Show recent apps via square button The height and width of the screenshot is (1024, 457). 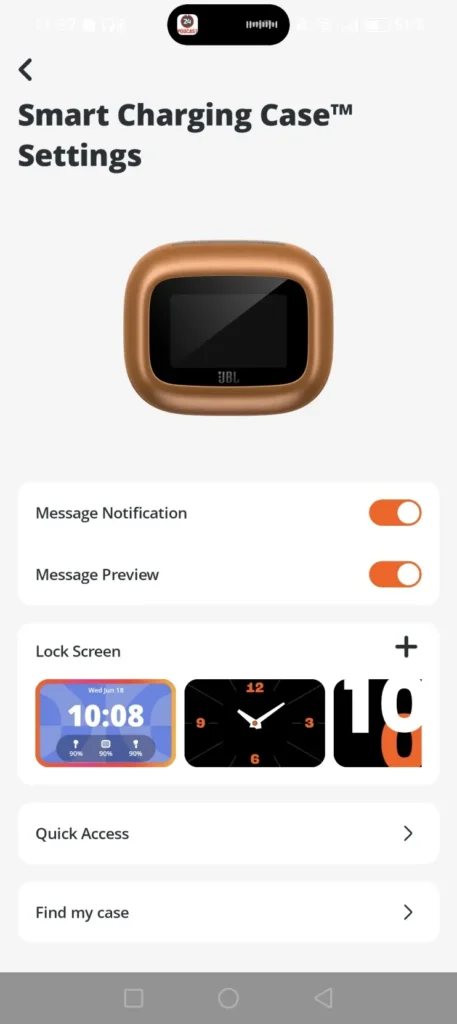point(133,997)
